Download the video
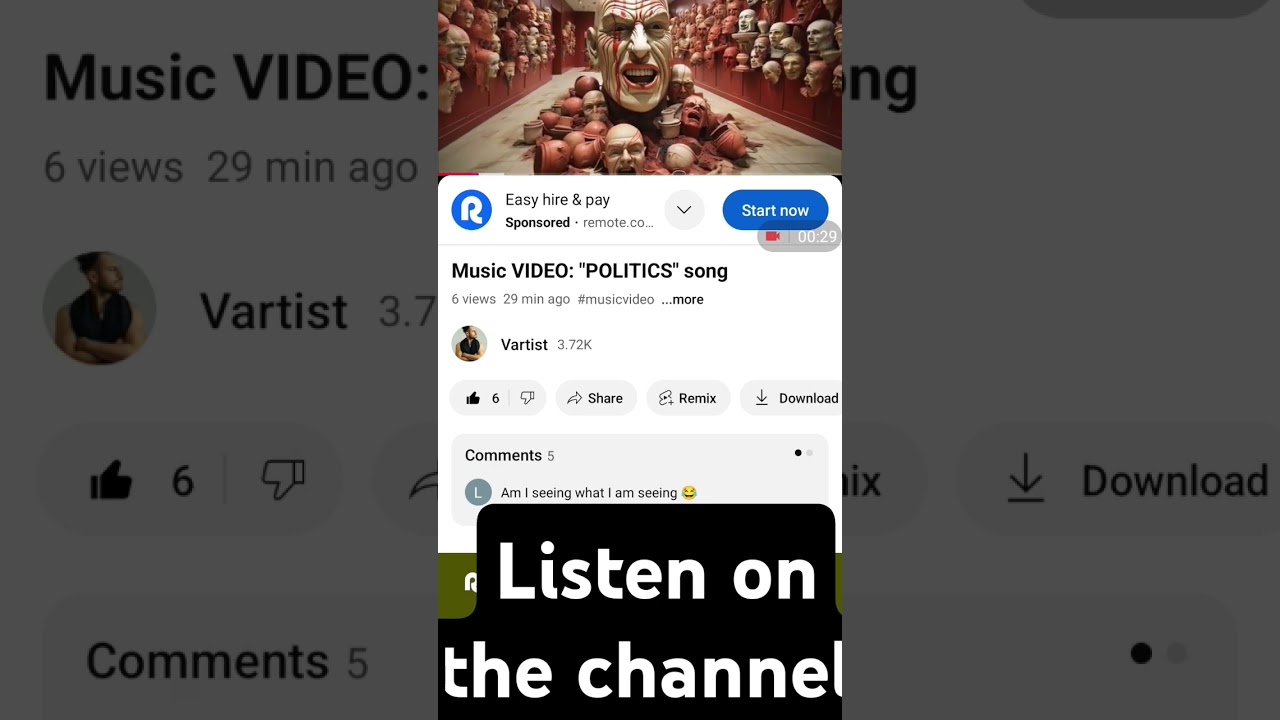The height and width of the screenshot is (720, 1280). [x=796, y=398]
